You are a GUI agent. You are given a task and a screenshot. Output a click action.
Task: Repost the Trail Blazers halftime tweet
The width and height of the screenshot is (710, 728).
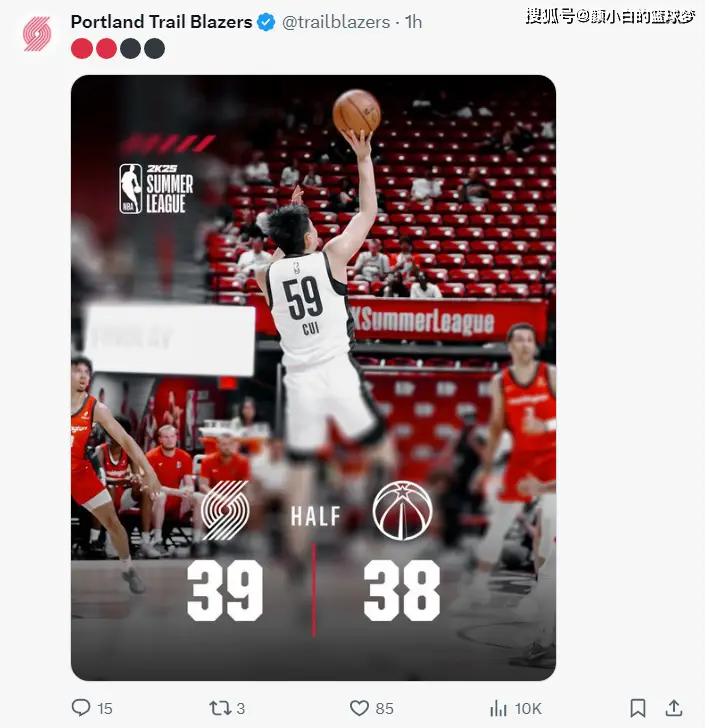click(220, 708)
